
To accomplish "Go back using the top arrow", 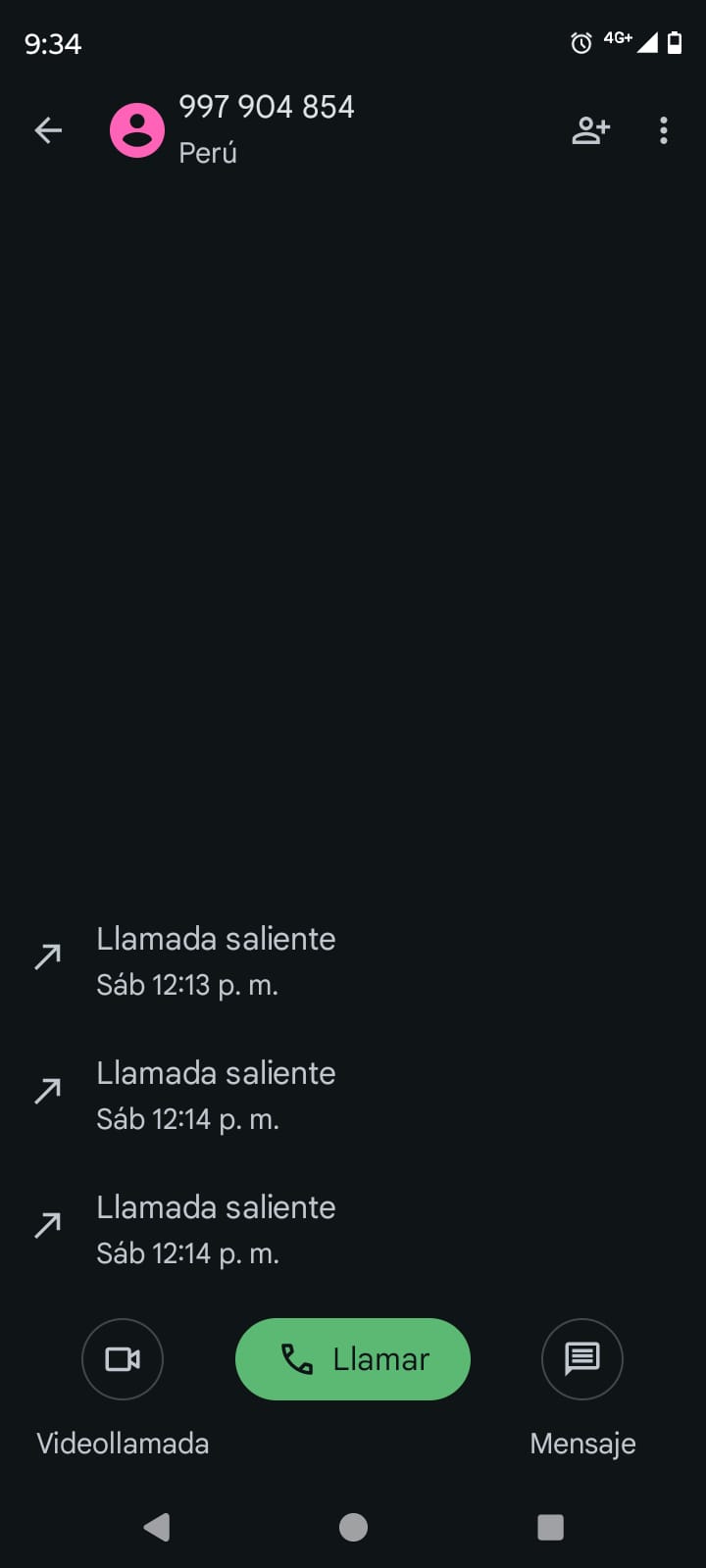I will click(48, 130).
